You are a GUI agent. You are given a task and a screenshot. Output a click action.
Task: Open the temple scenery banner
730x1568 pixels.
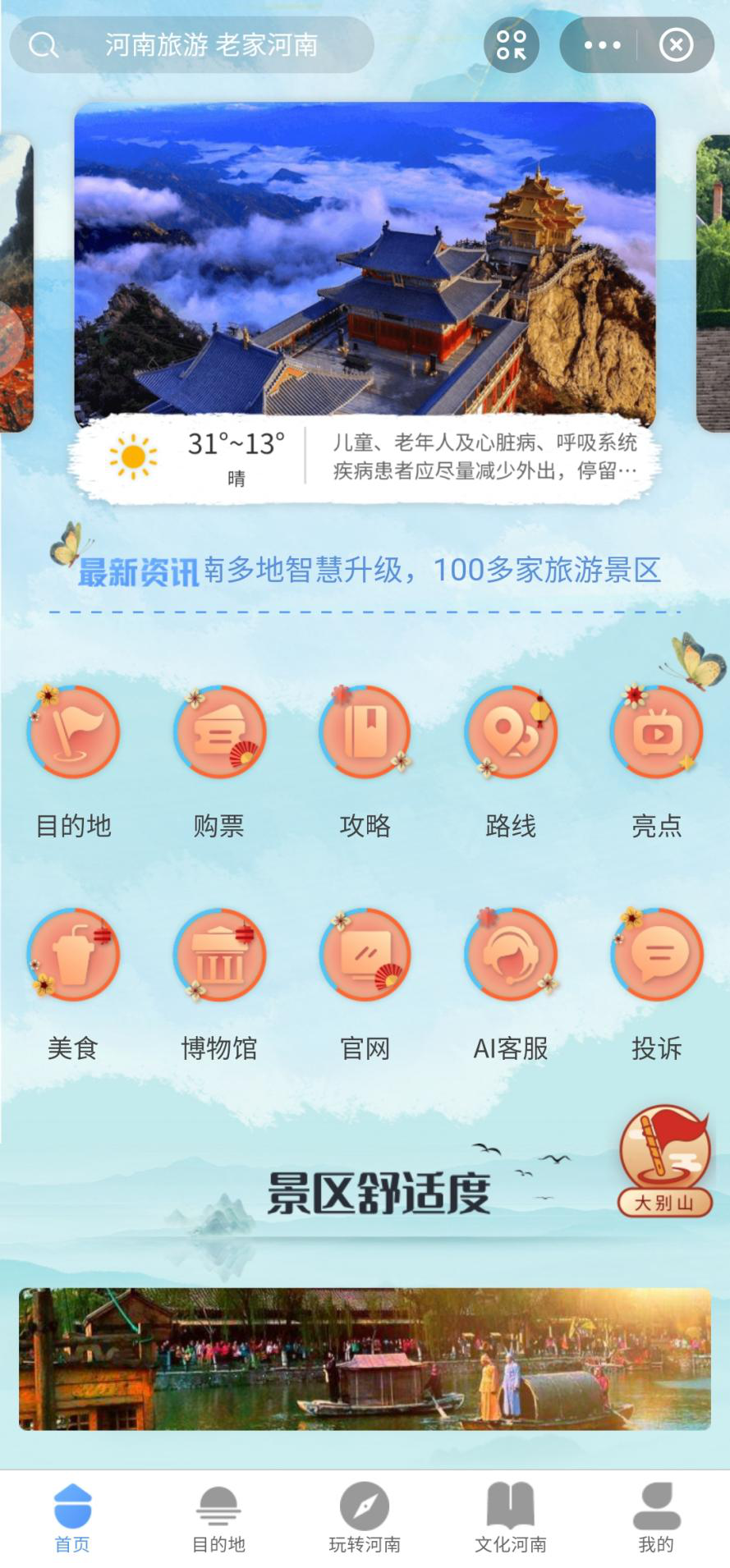pyautogui.click(x=365, y=263)
